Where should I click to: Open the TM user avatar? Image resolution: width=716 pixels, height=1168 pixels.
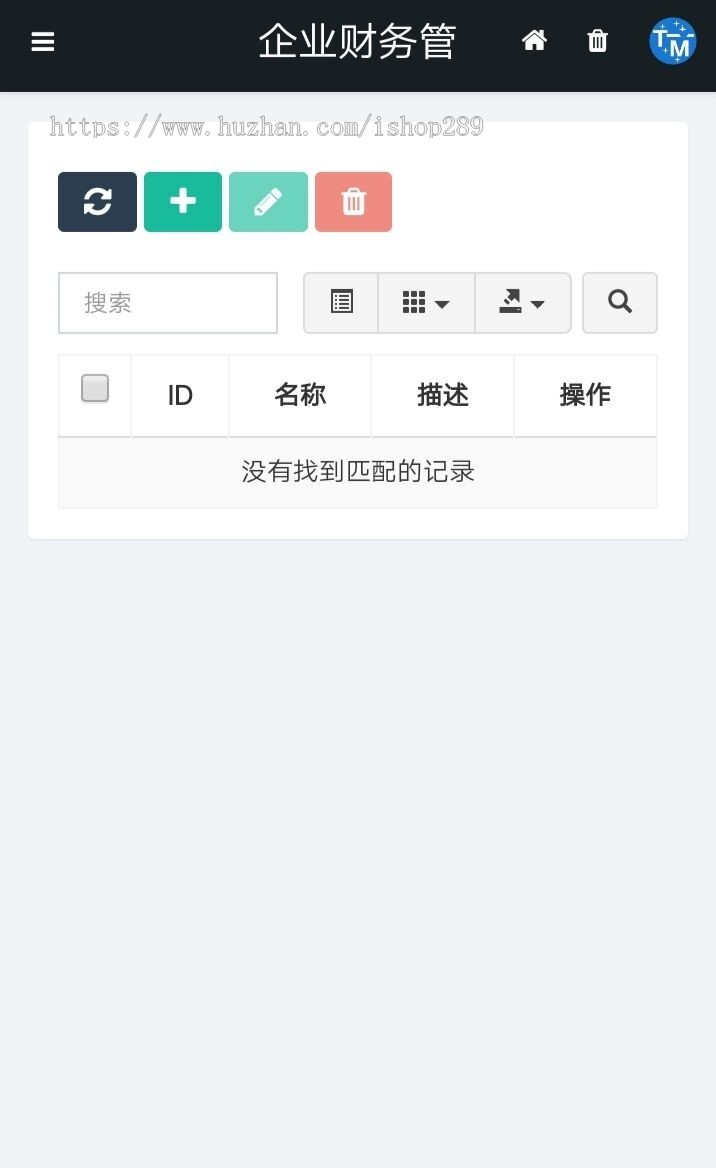(672, 42)
